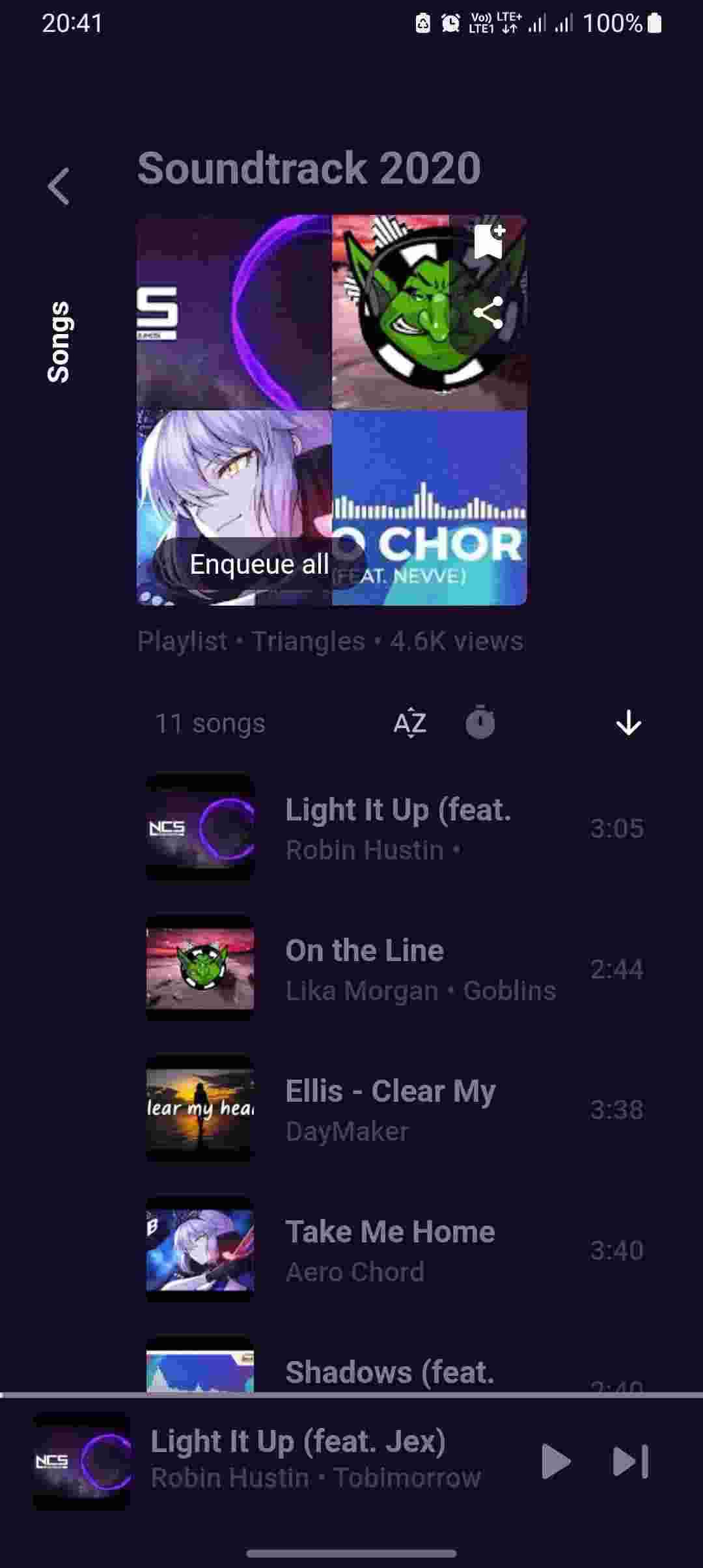Tap the thumbnail of Ellis - Clear My
The image size is (703, 1568).
[199, 1107]
